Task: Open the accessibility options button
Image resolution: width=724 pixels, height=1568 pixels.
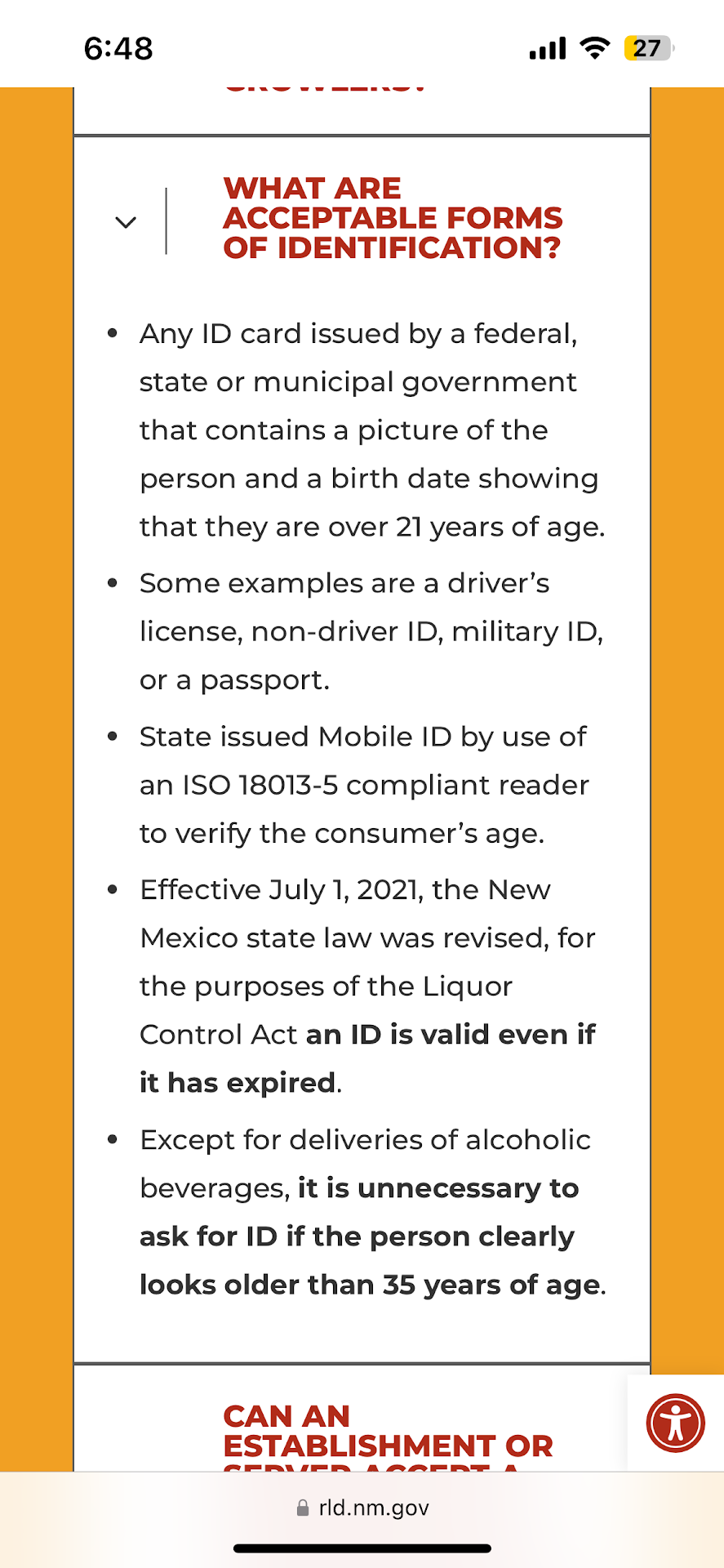Action: [x=675, y=1423]
